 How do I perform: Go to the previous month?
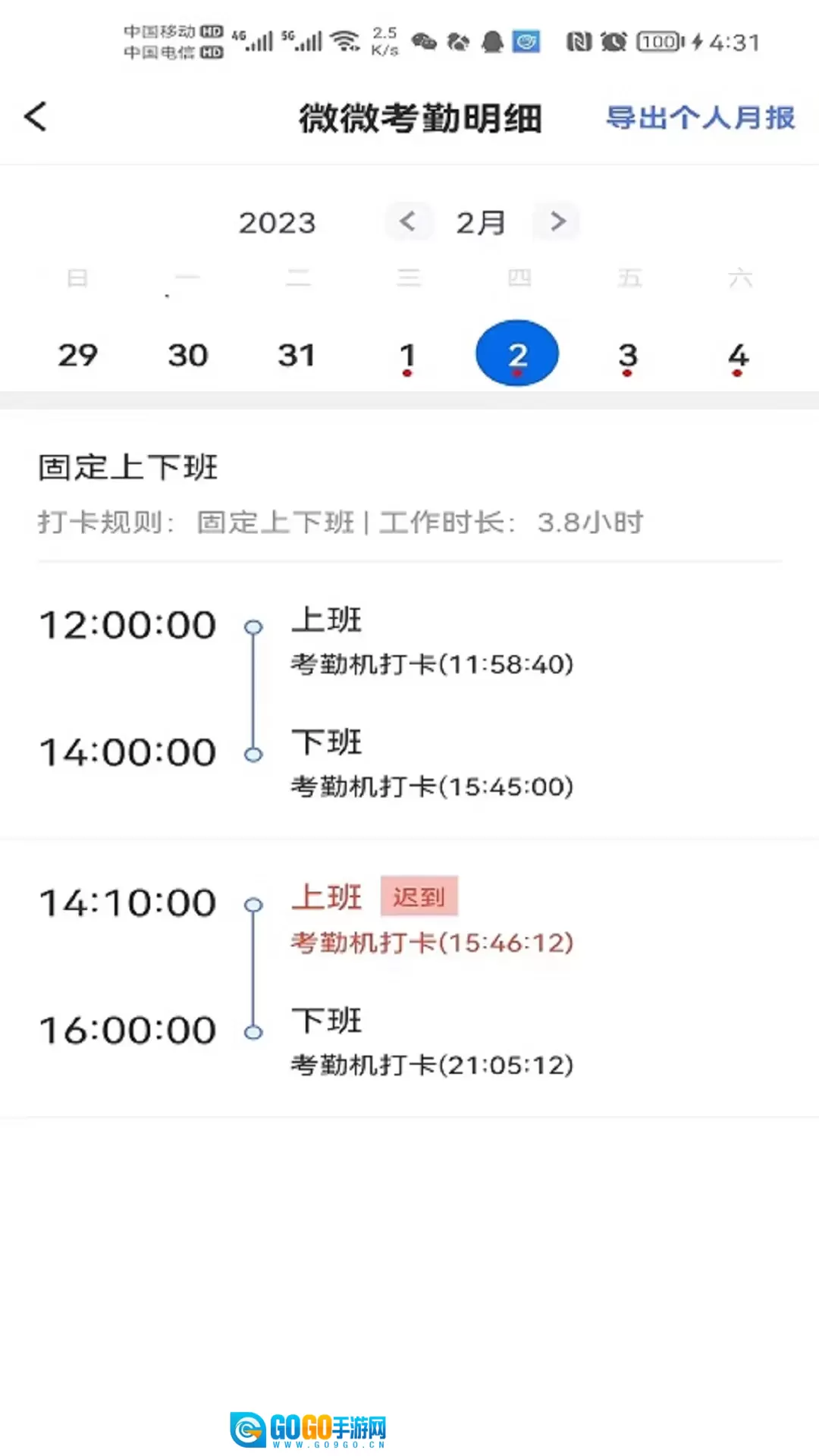pos(408,221)
